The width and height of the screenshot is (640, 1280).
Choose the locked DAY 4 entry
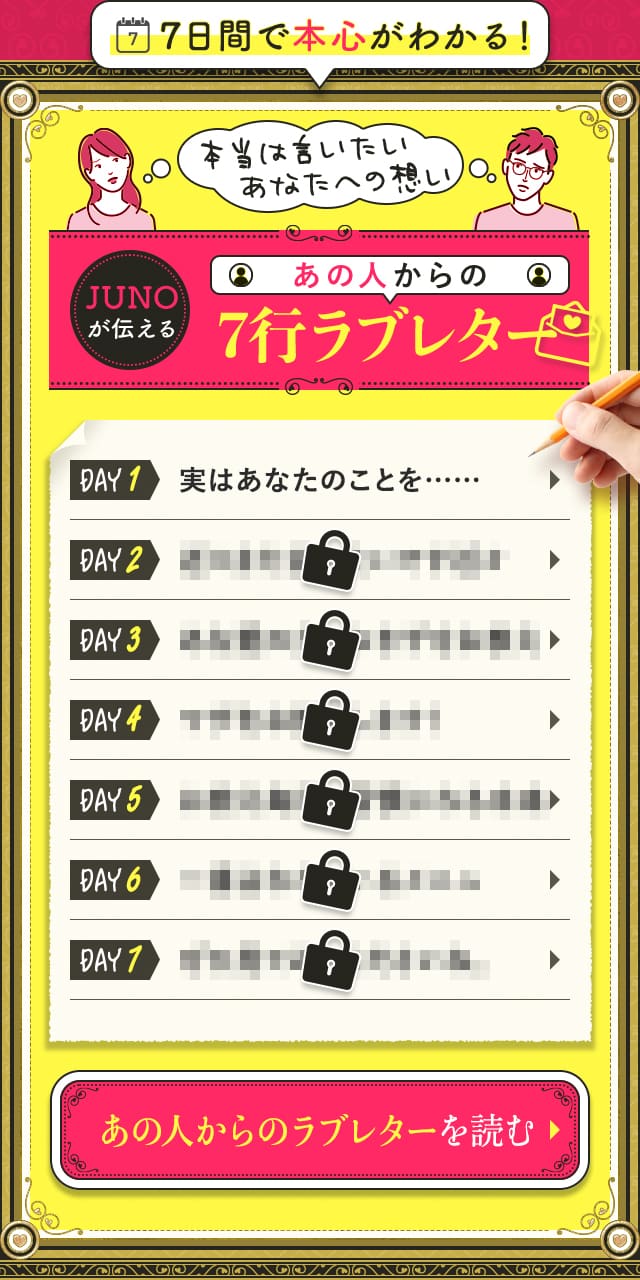tap(320, 720)
